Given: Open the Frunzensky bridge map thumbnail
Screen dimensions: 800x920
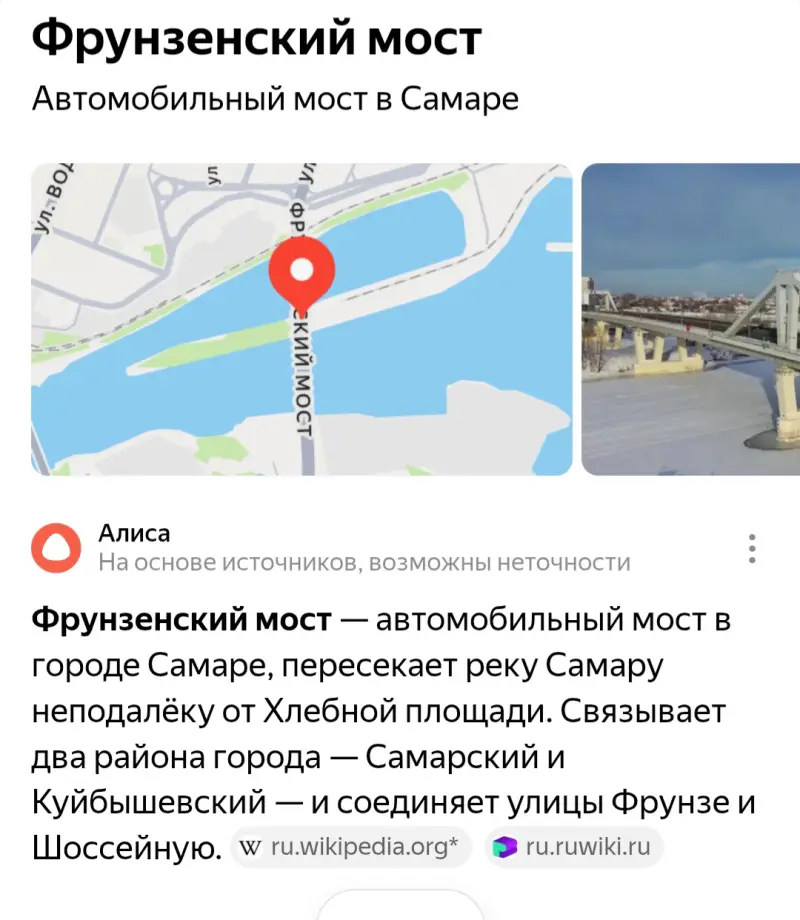Looking at the screenshot, I should pyautogui.click(x=300, y=320).
